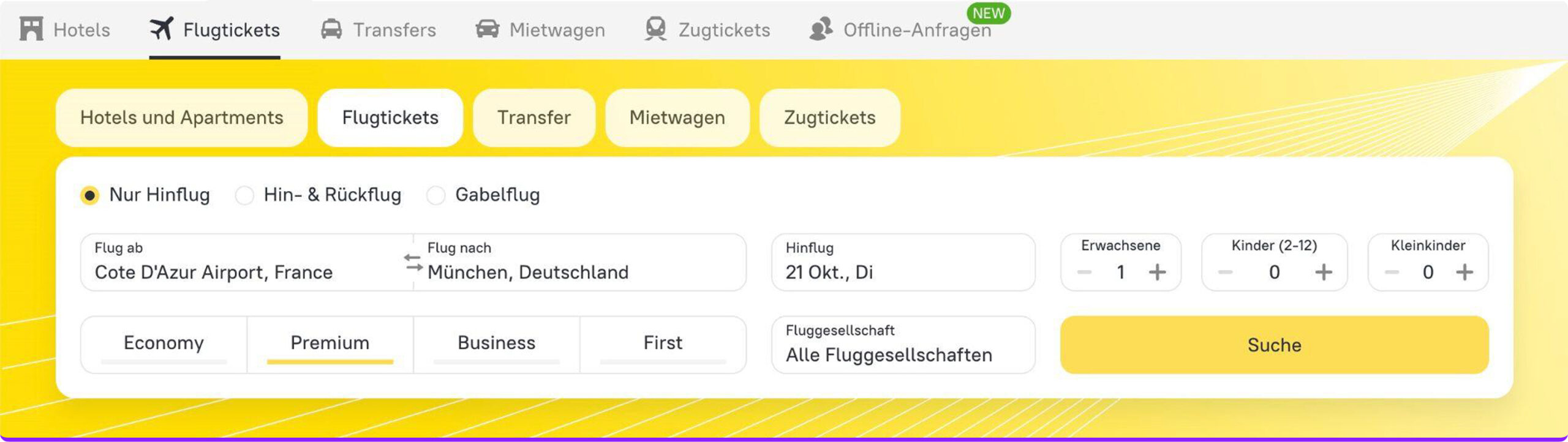Open Offline-Anfragen in the top navigation
The width and height of the screenshot is (1568, 442).
[x=900, y=29]
